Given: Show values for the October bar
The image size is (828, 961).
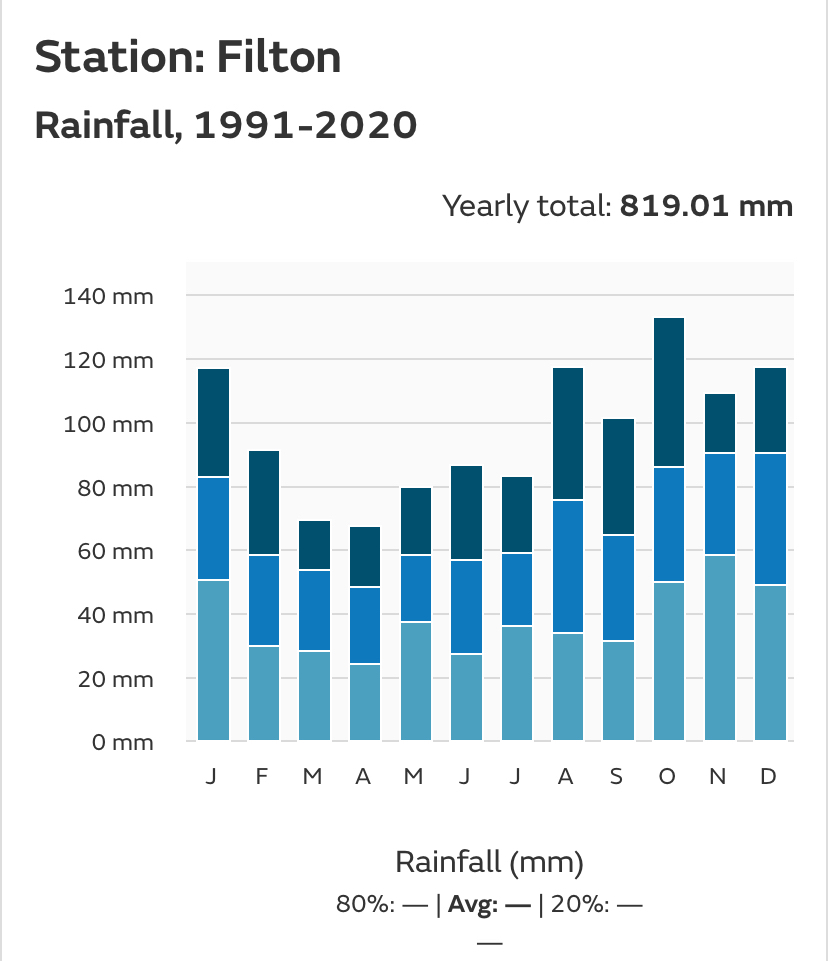Looking at the screenshot, I should tap(669, 530).
